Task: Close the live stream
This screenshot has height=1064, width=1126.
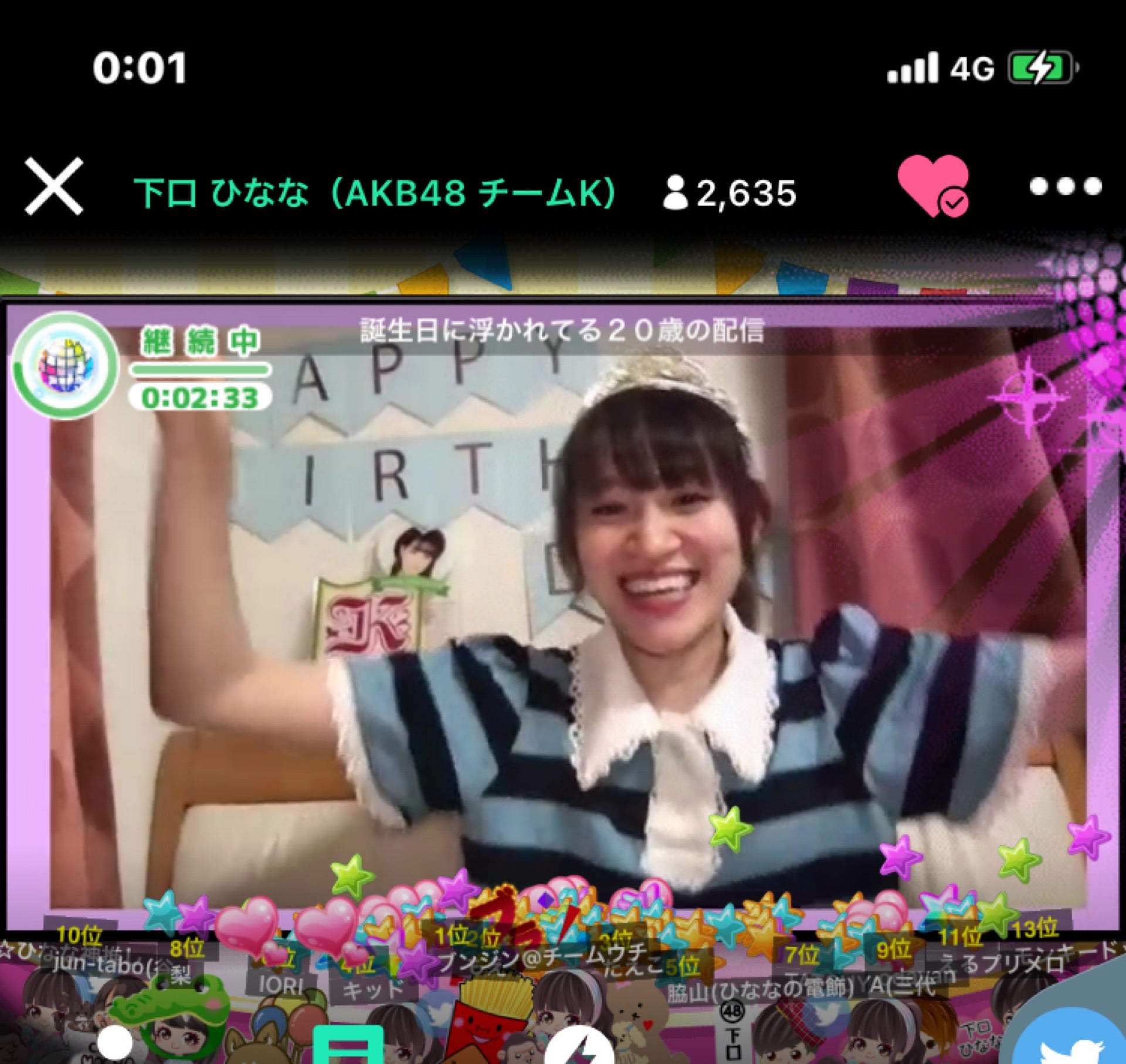Action: pos(53,186)
